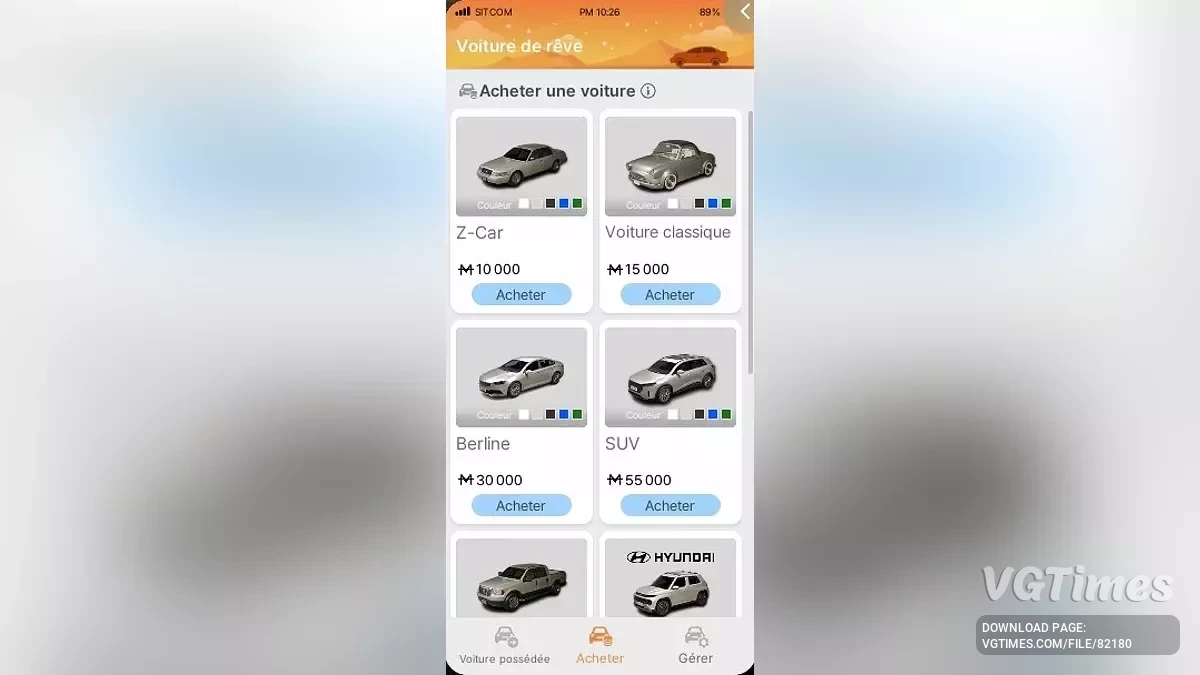The width and height of the screenshot is (1200, 675).
Task: Switch to the Voiture possédée tab
Action: 505,646
